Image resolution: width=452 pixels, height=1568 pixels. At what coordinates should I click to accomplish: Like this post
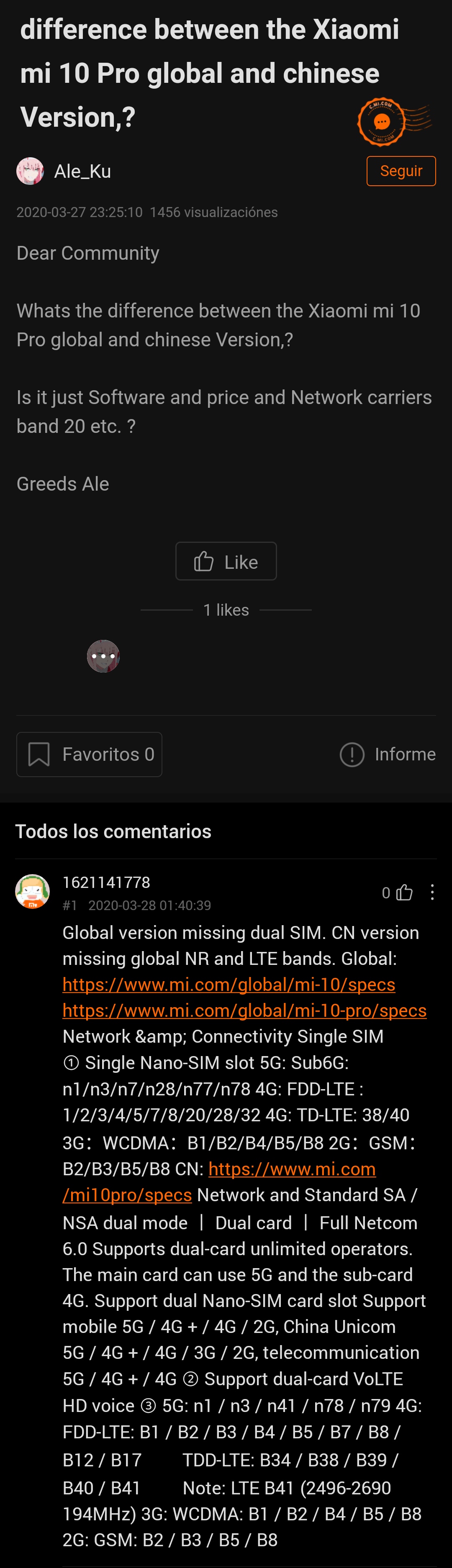point(226,561)
